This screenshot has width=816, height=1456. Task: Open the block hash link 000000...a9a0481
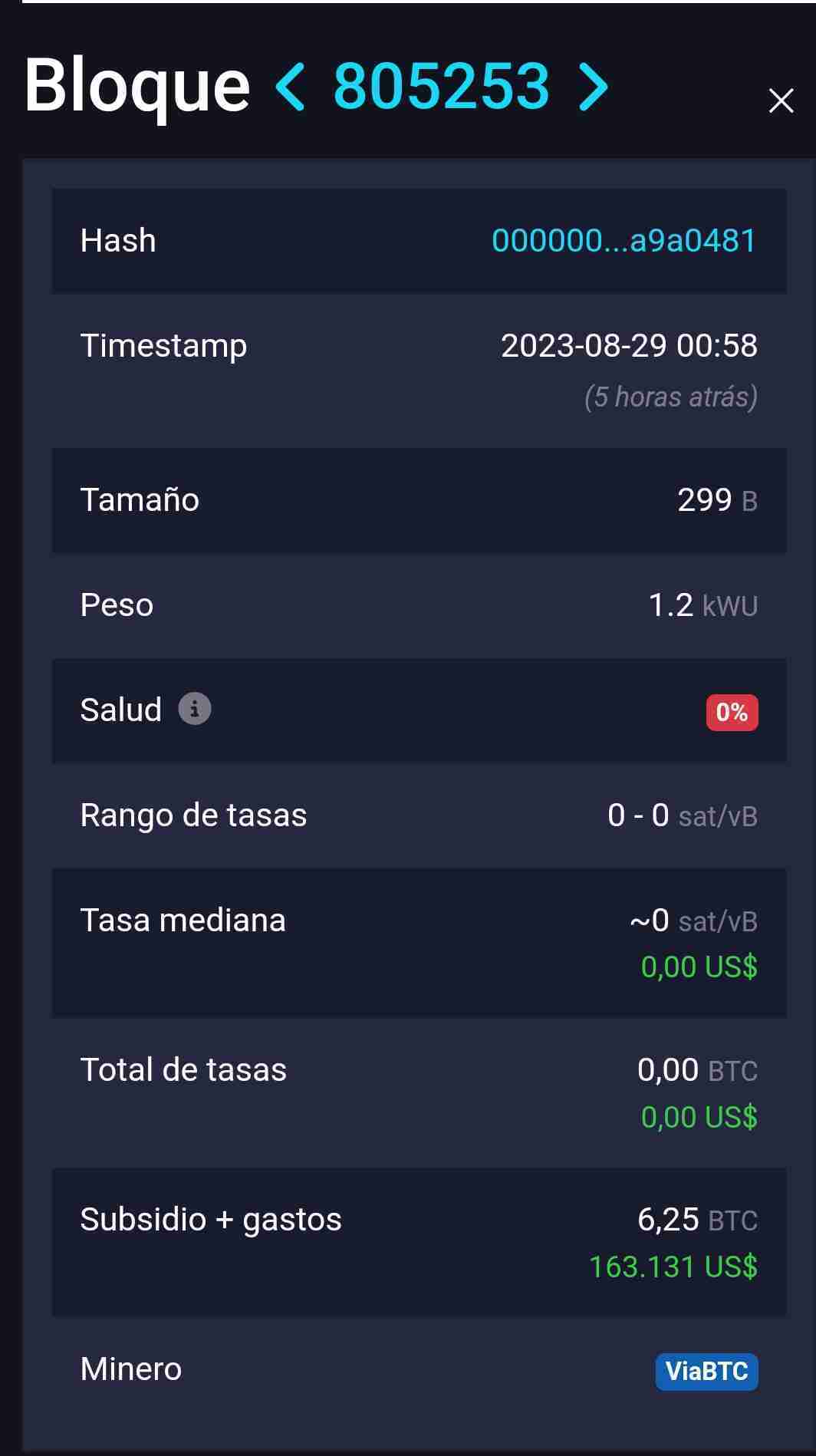(624, 241)
